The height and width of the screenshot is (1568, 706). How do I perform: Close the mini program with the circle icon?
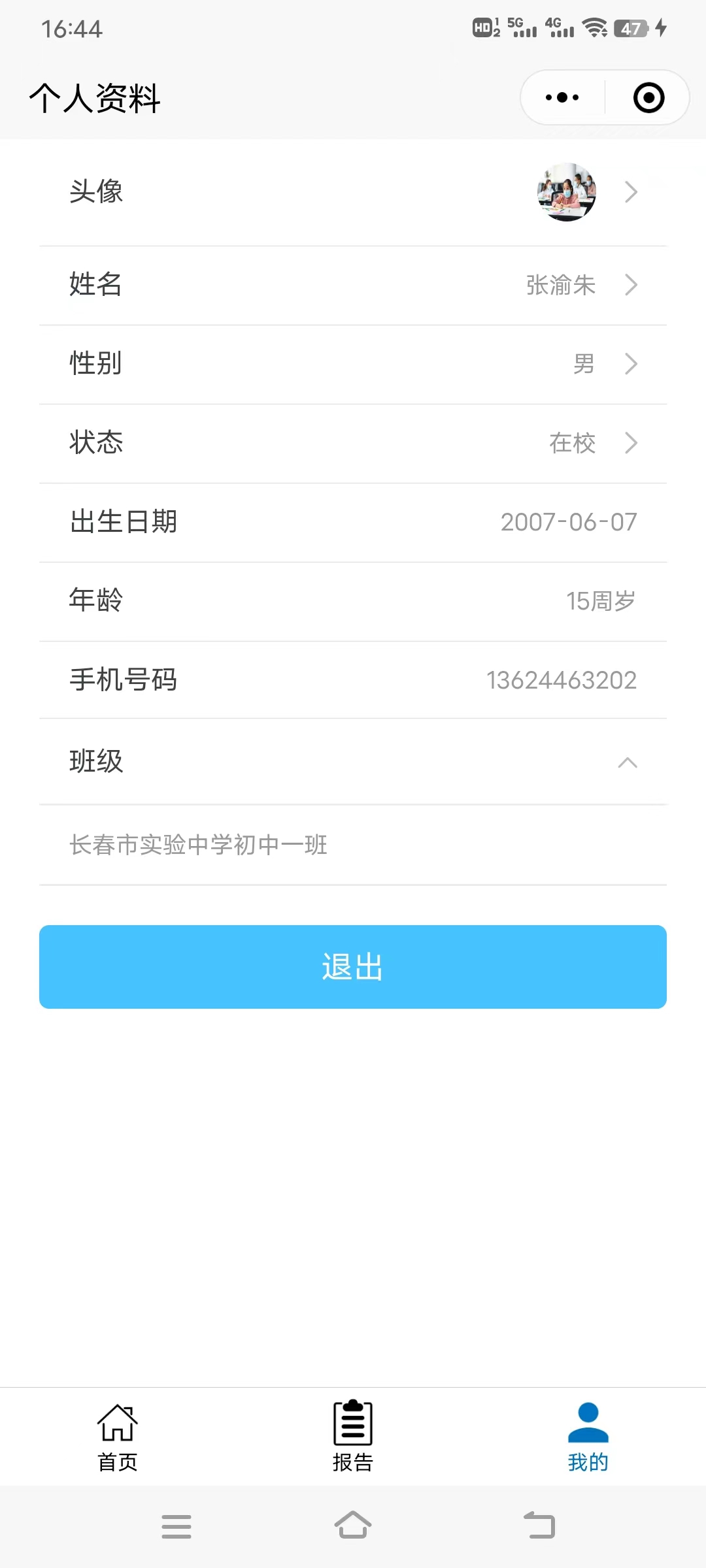(x=648, y=98)
